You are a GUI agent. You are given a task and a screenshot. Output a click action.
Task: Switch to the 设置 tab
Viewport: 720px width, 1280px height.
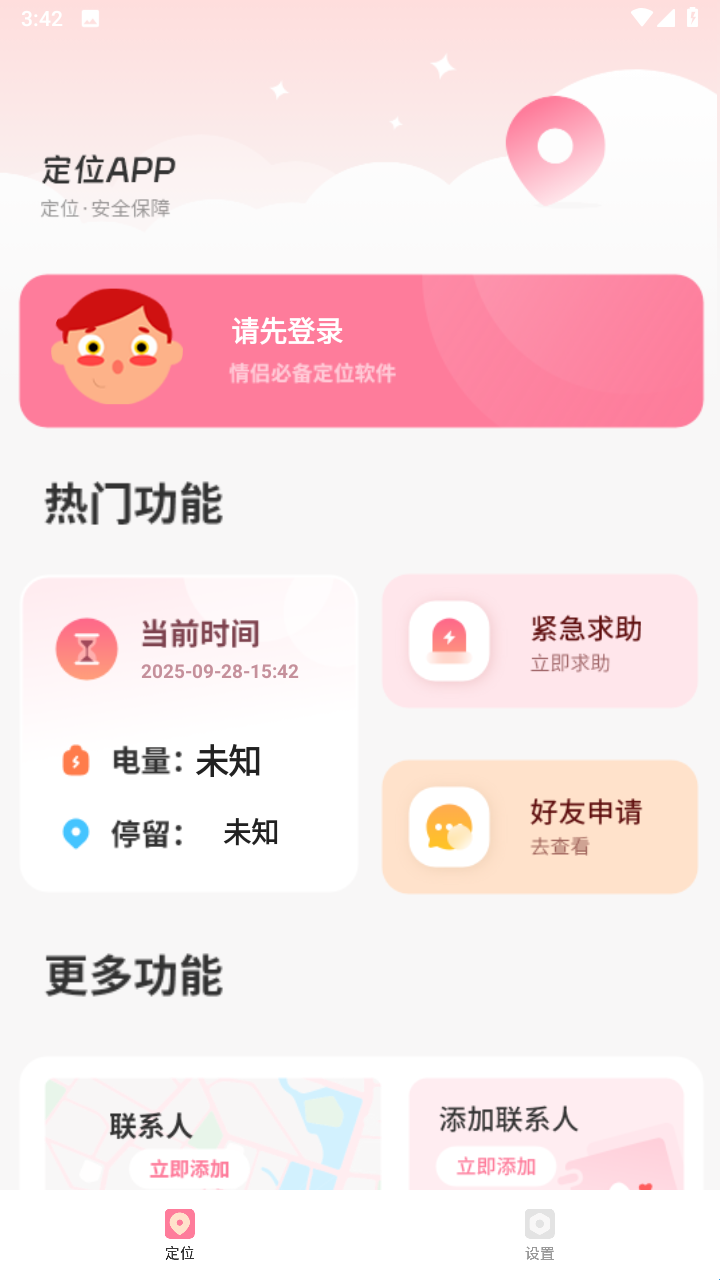[x=539, y=1235]
